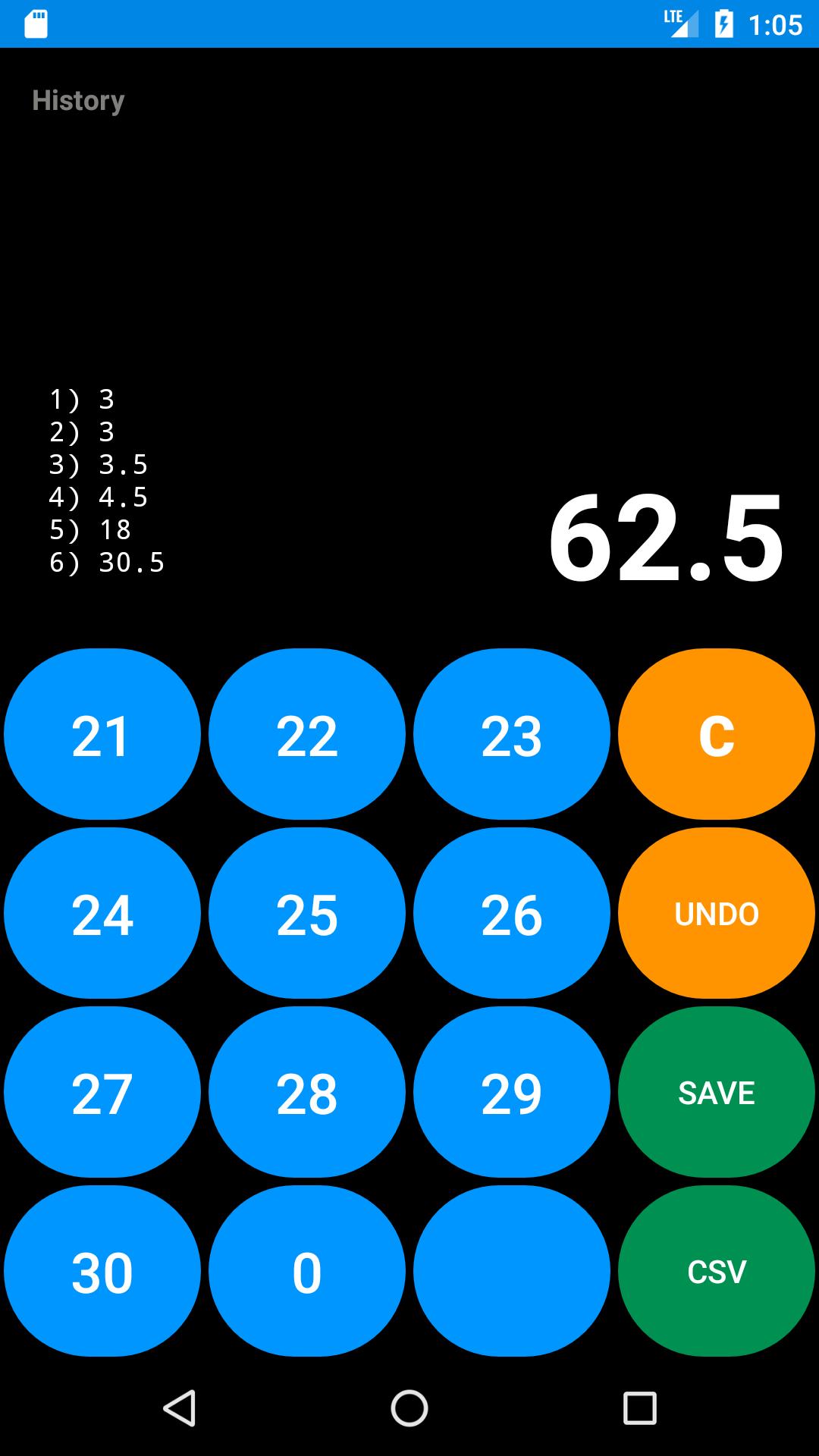Tap the blank blue button

pos(512,1271)
